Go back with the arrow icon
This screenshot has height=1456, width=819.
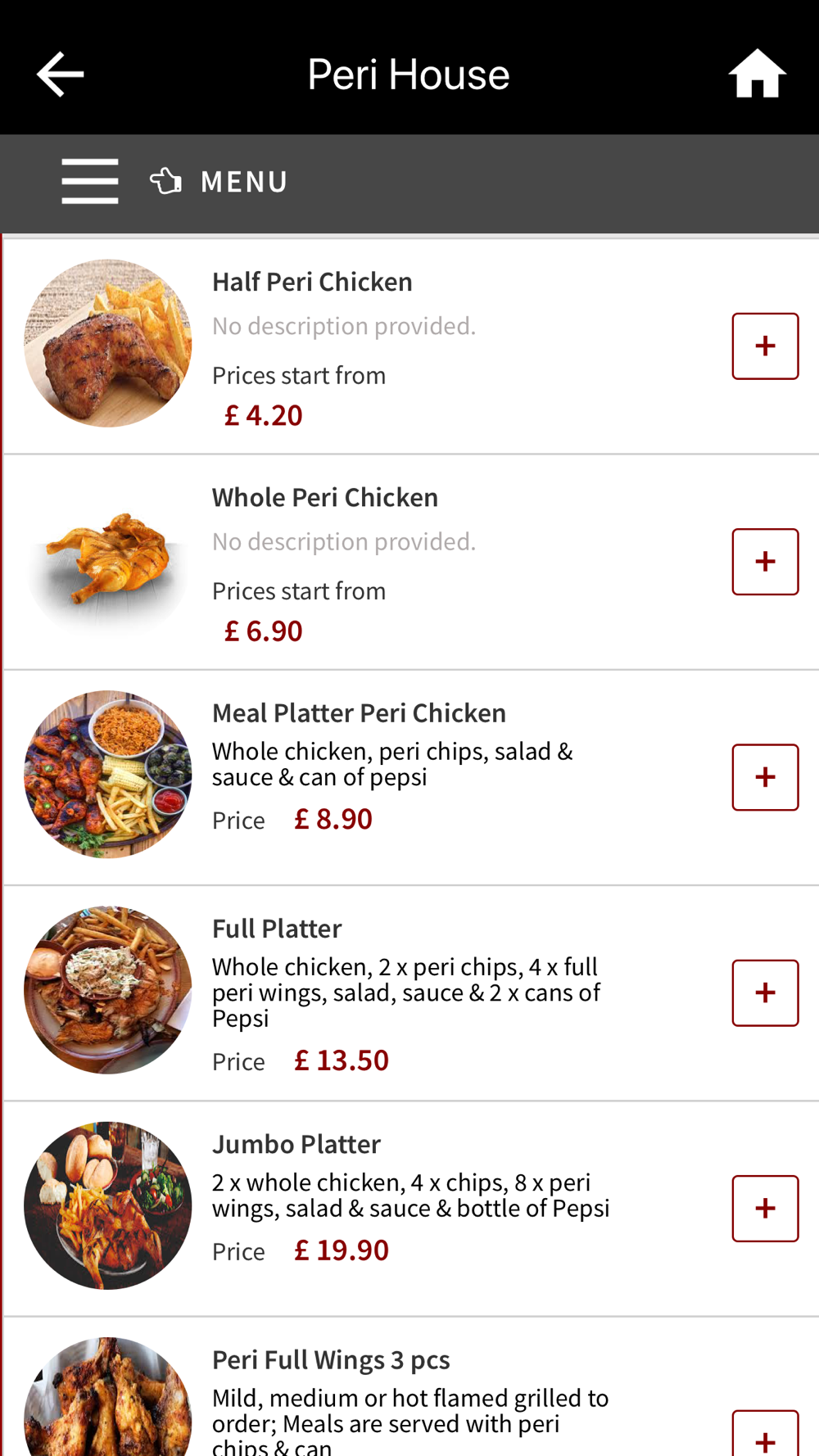[61, 75]
